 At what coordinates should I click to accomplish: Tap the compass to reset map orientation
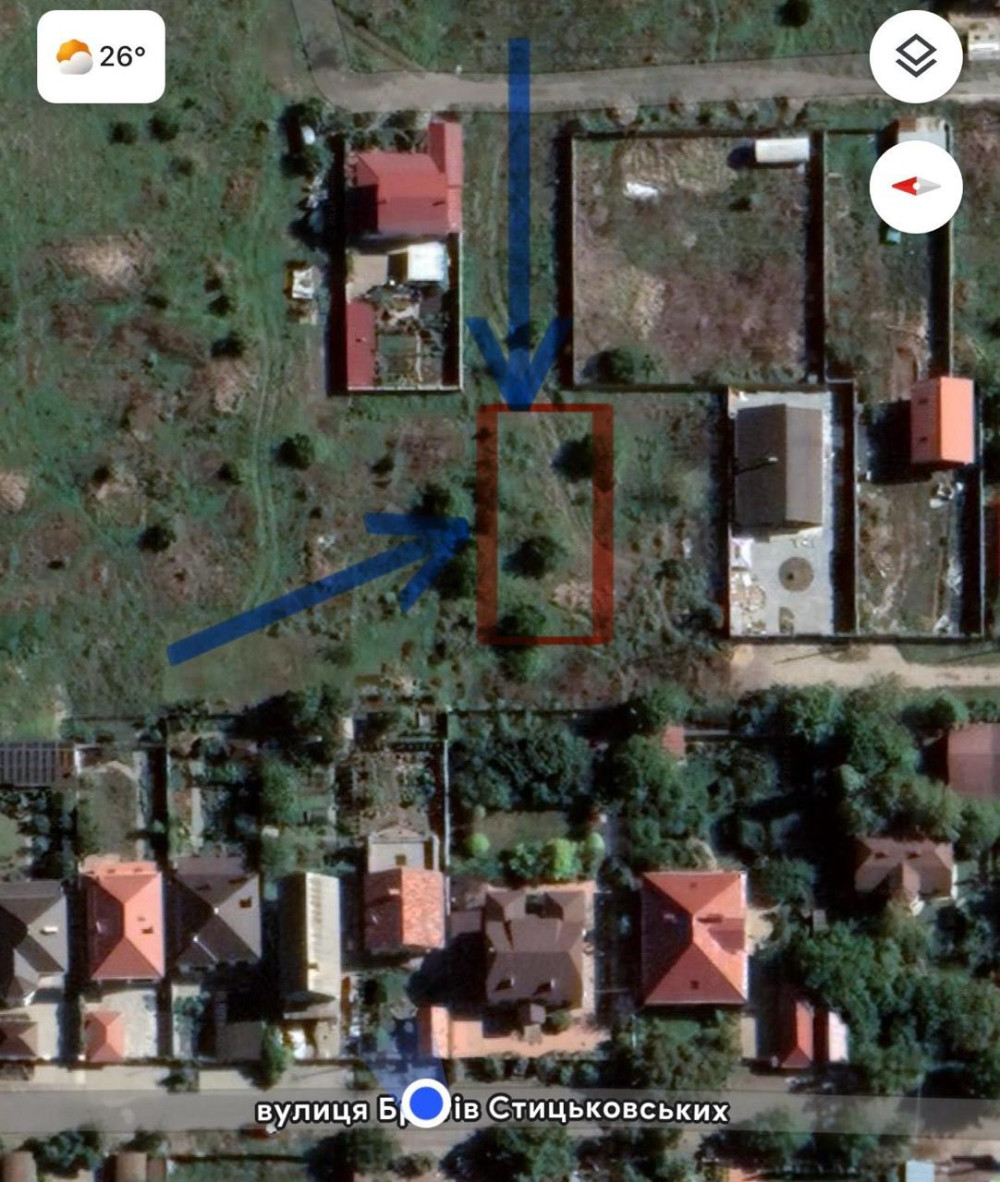(x=915, y=186)
